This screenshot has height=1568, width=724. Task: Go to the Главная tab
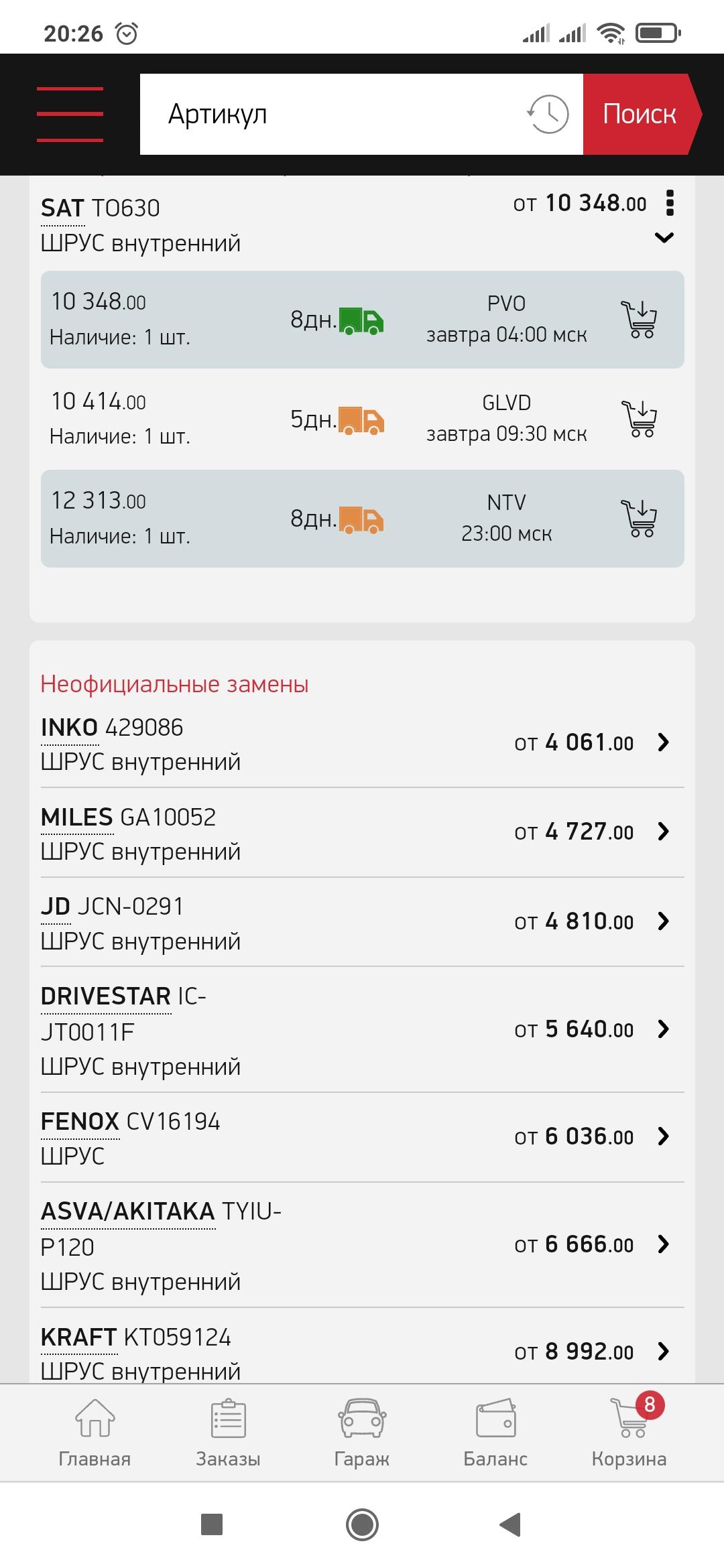95,1433
